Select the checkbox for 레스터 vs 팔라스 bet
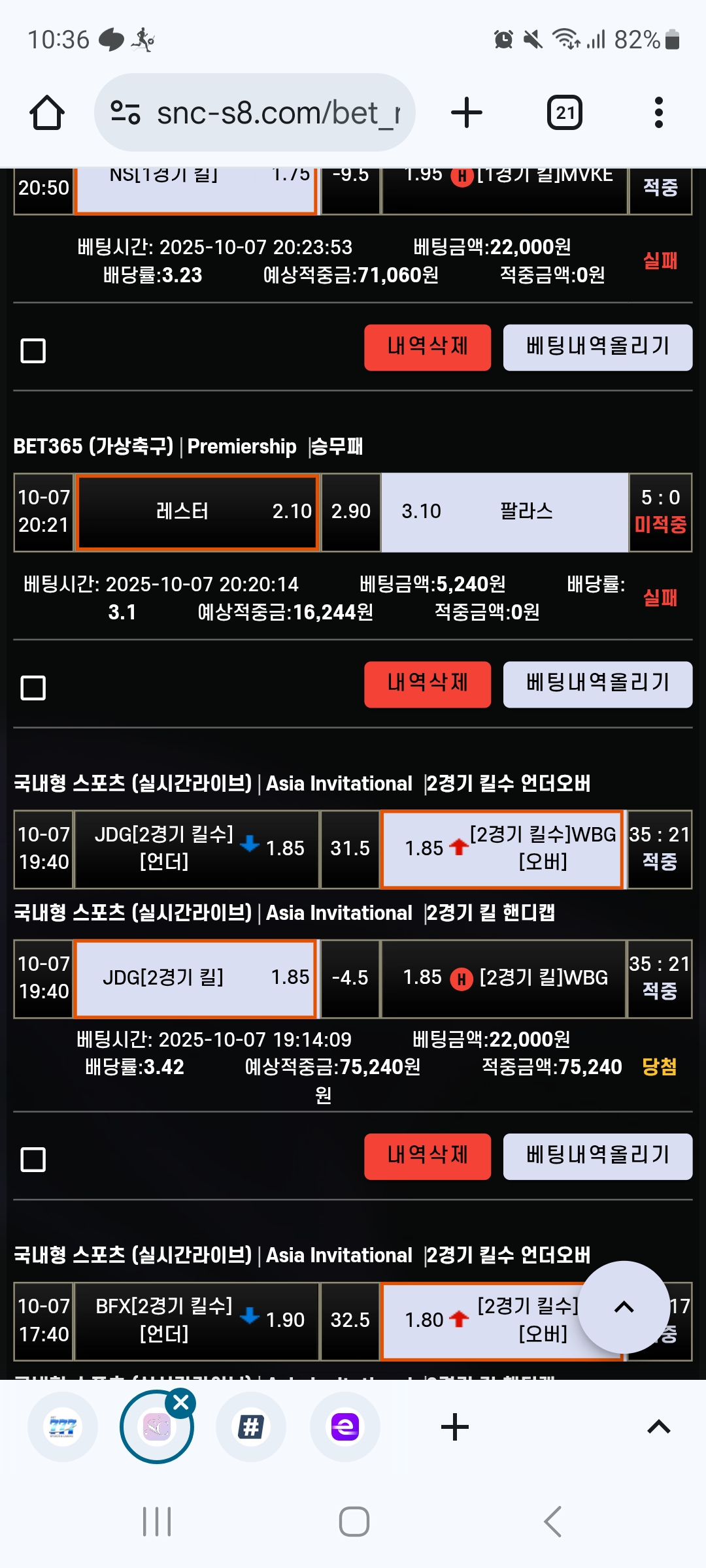 click(33, 687)
